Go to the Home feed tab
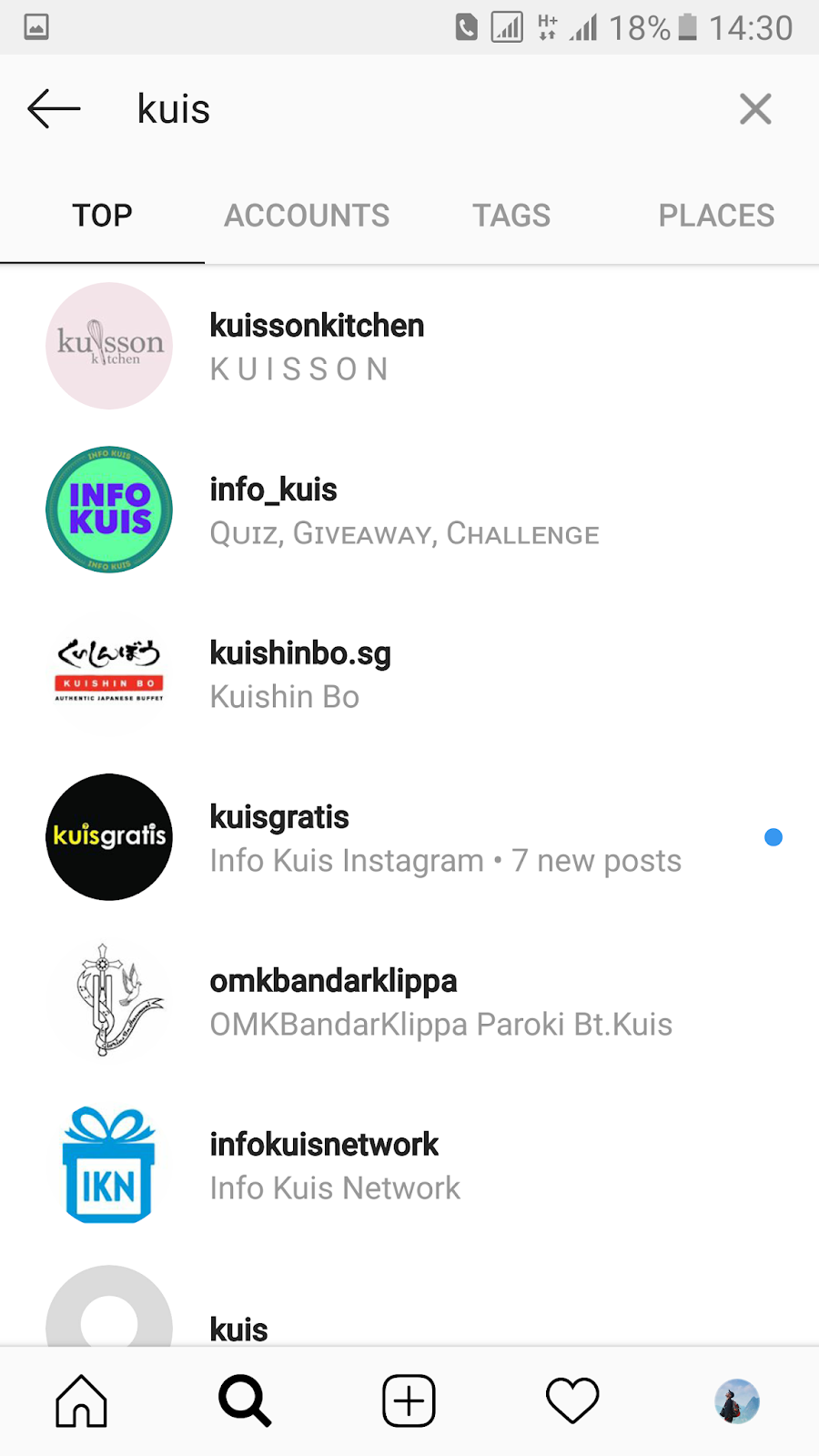Viewport: 819px width, 1456px height. click(x=82, y=1401)
